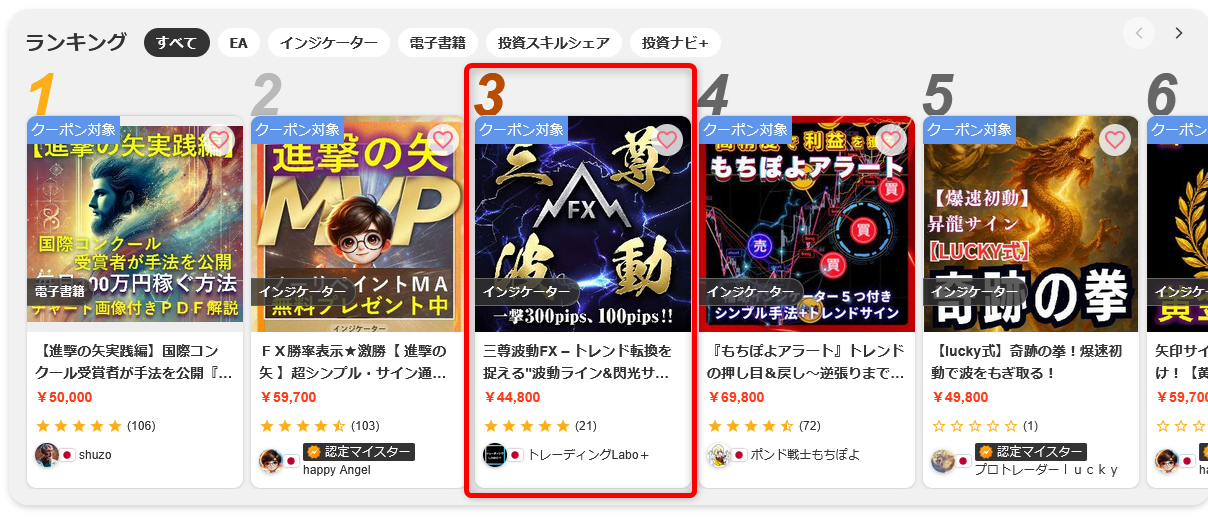Open the 進撃の矢実践編 product card
The height and width of the screenshot is (519, 1208).
[x=135, y=362]
